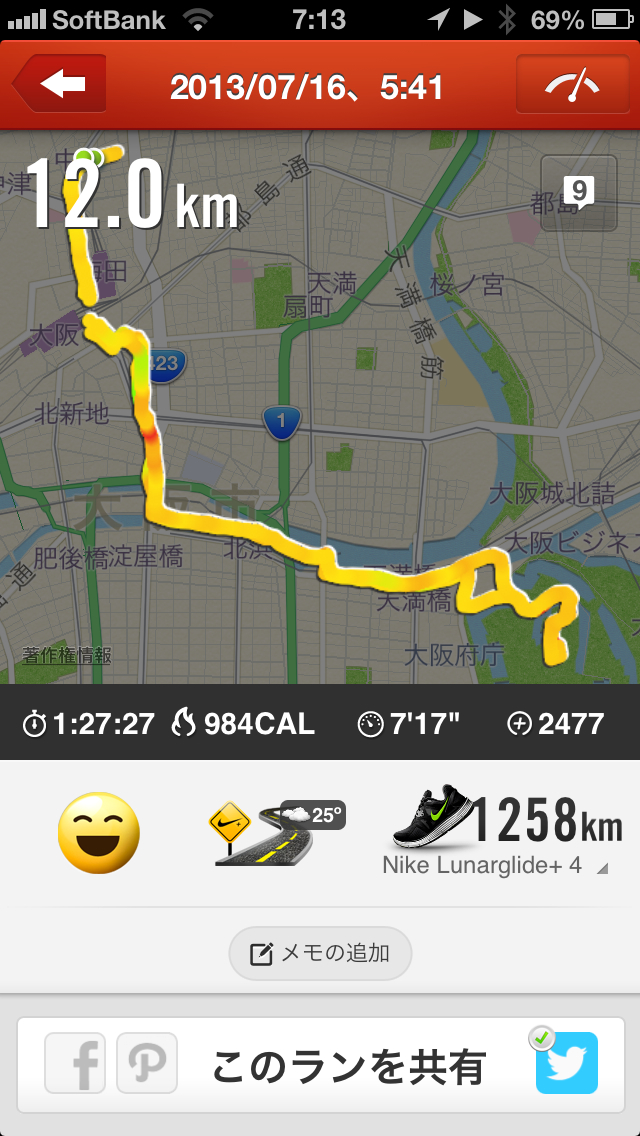Go back using the arrow button

click(60, 85)
